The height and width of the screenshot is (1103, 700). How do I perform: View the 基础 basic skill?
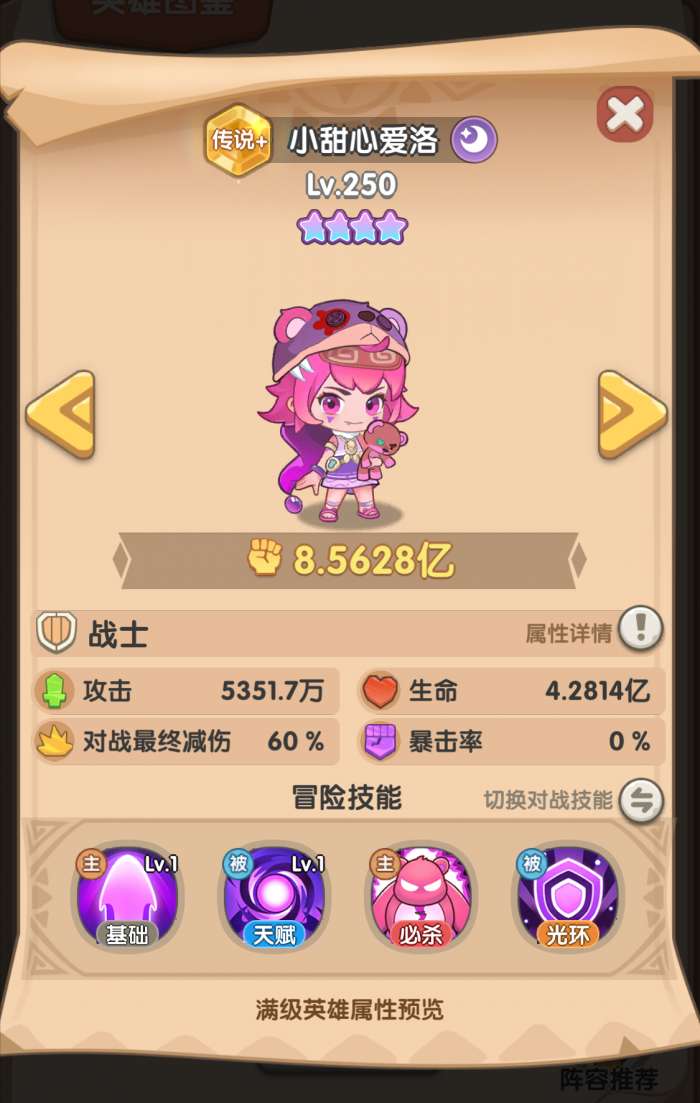click(127, 895)
